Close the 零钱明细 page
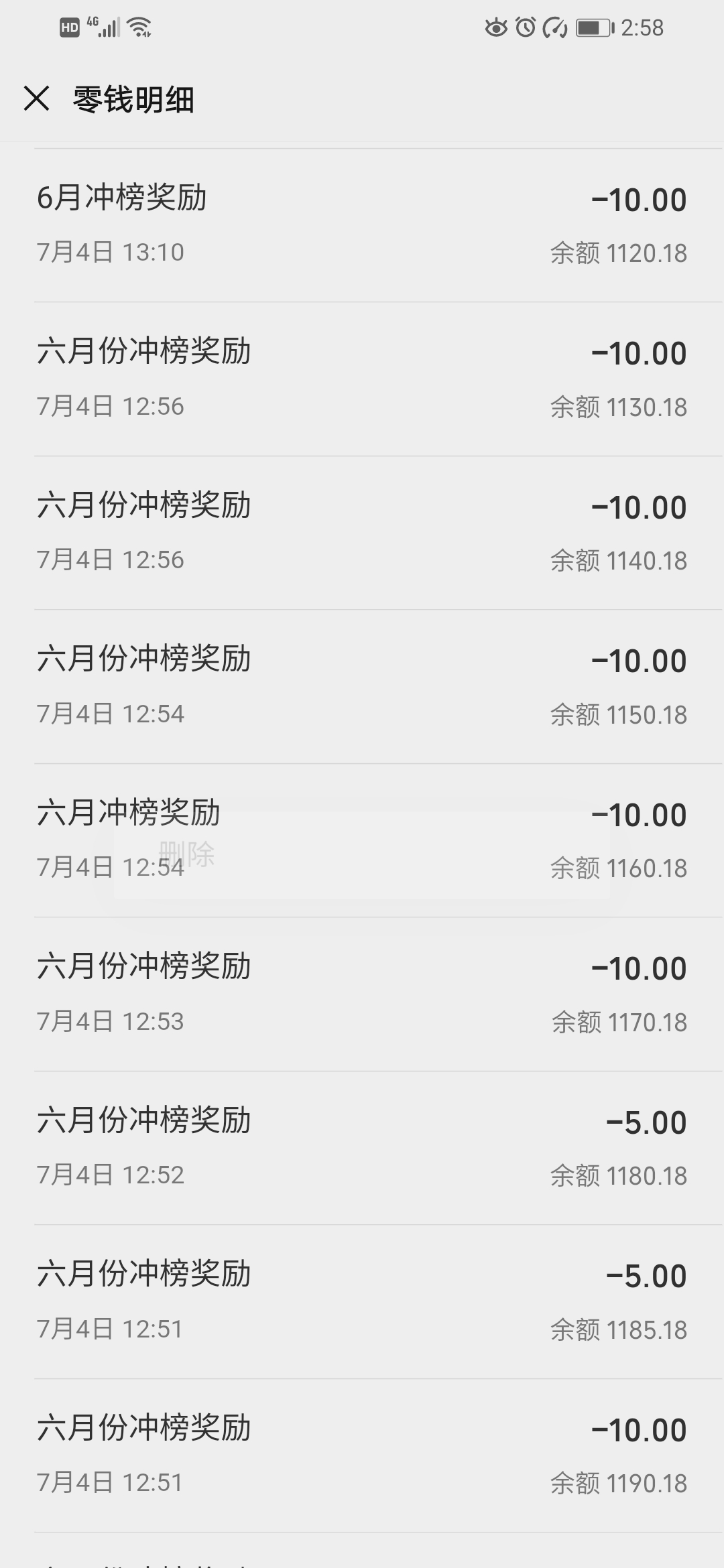This screenshot has width=724, height=1568. (x=36, y=99)
